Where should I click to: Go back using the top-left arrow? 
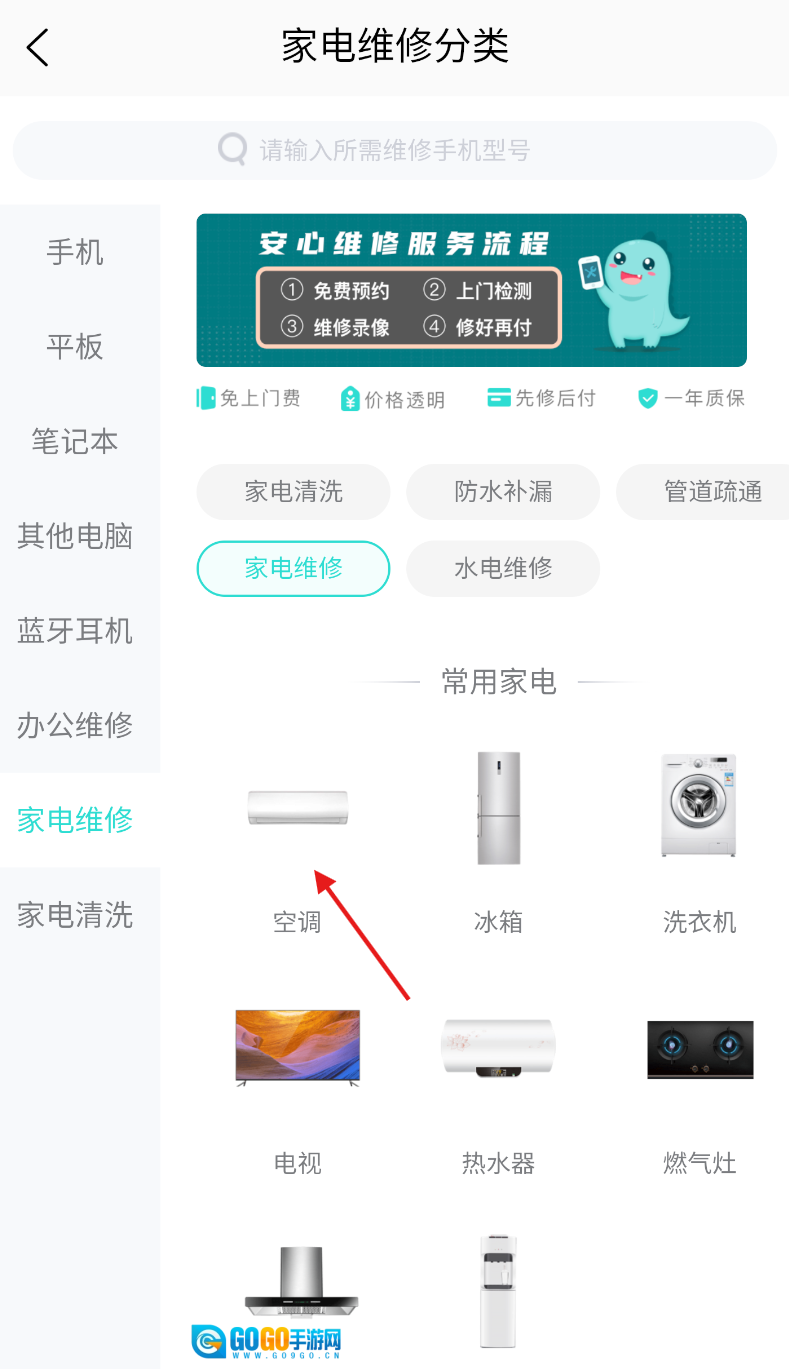38,47
